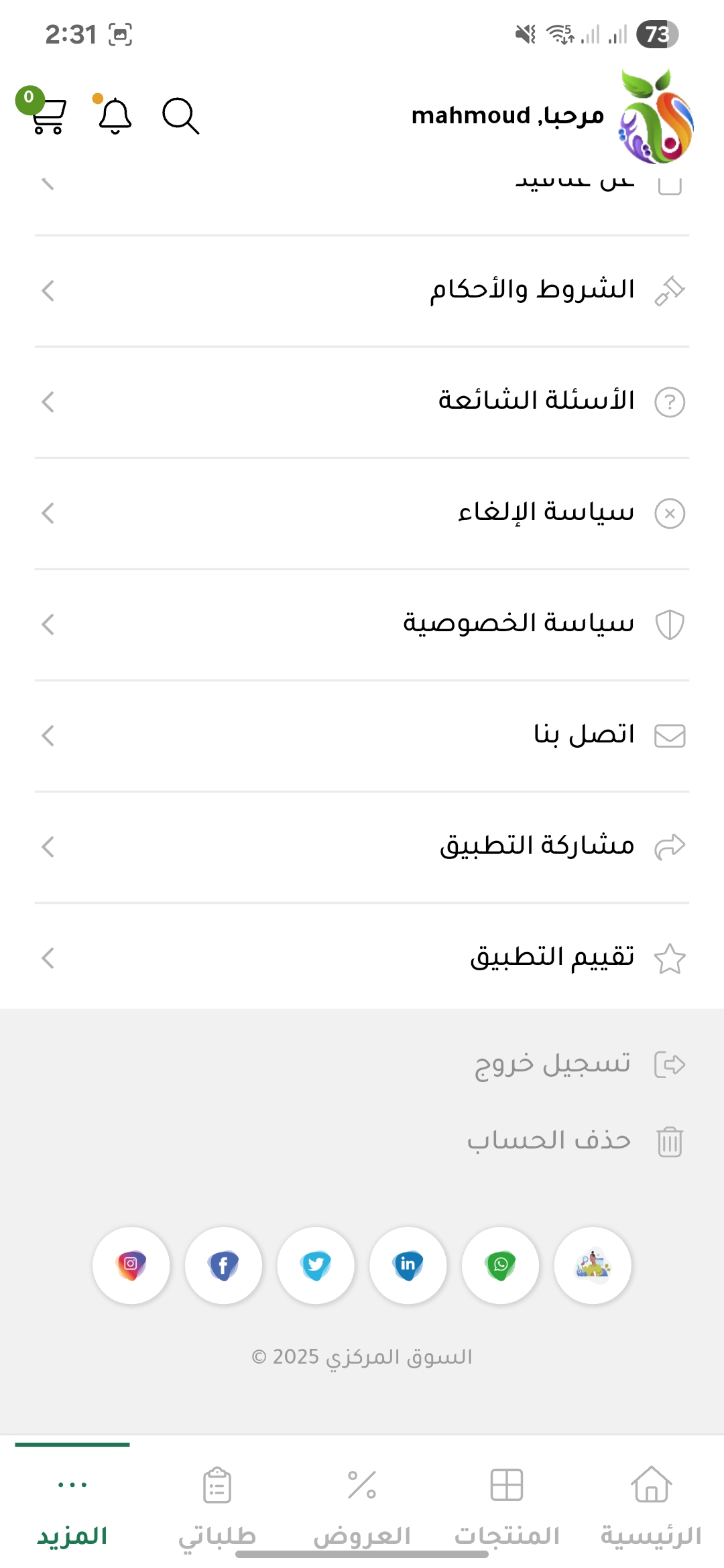Open the WhatsApp contact link
The width and height of the screenshot is (724, 1568).
pyautogui.click(x=501, y=1265)
